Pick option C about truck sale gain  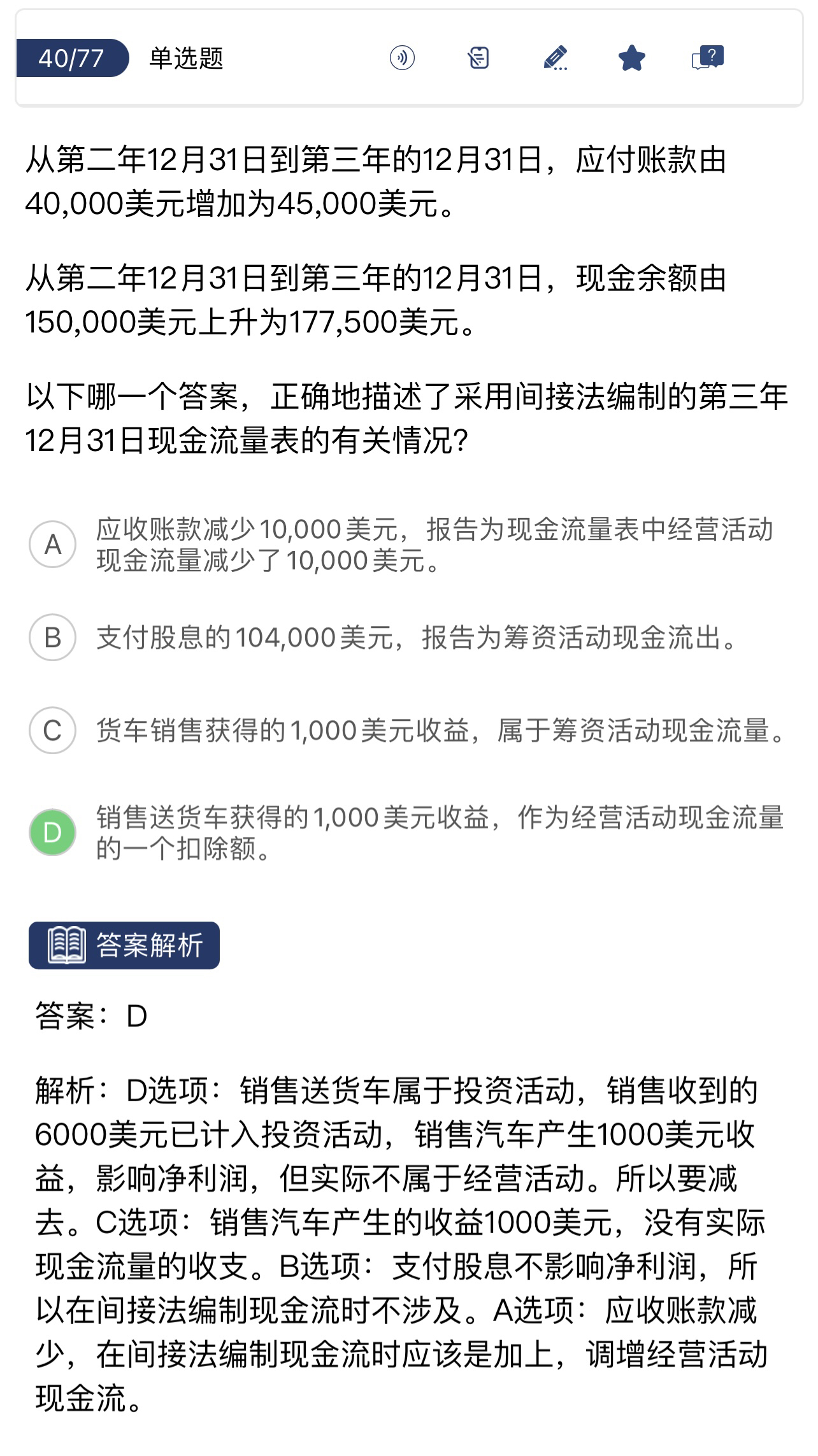53,730
